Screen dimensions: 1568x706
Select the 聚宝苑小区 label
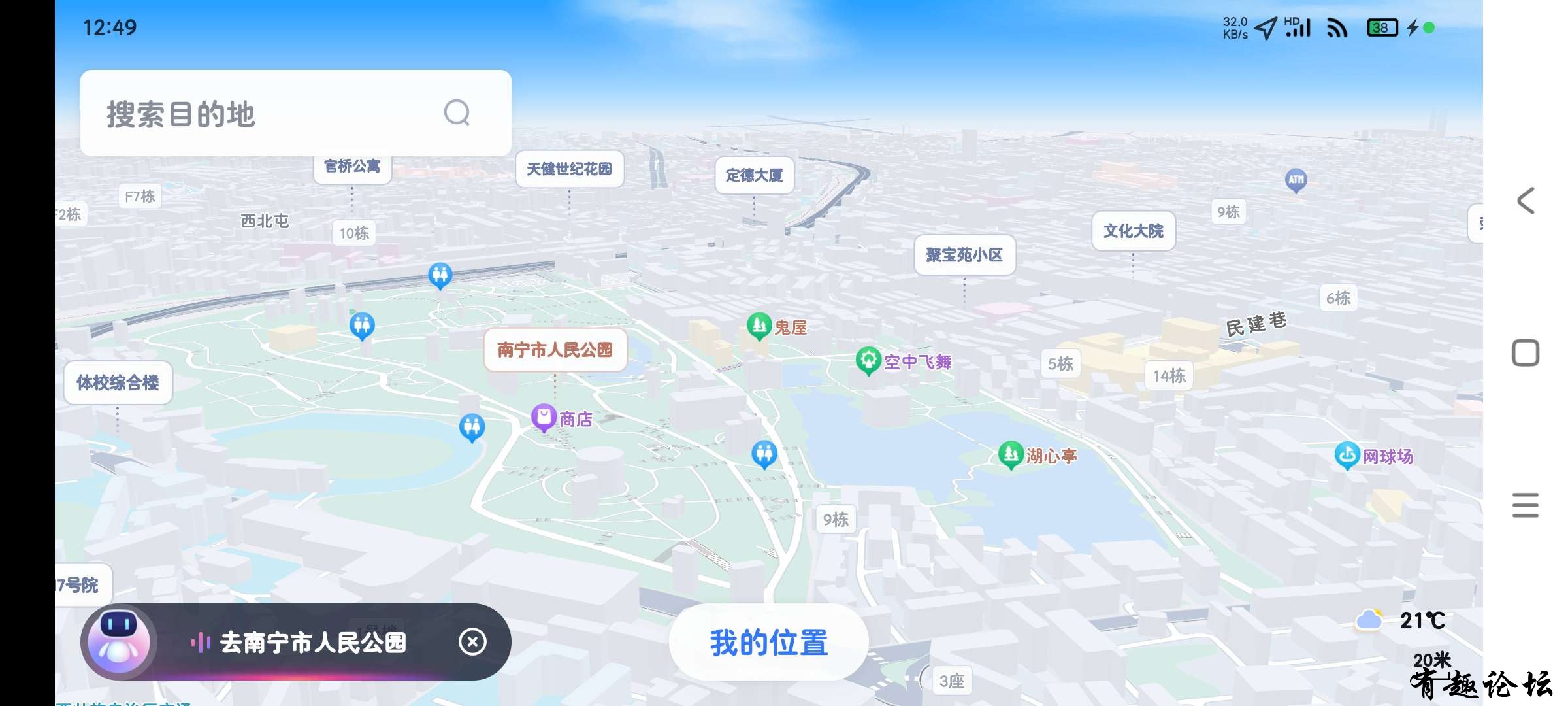pos(964,255)
